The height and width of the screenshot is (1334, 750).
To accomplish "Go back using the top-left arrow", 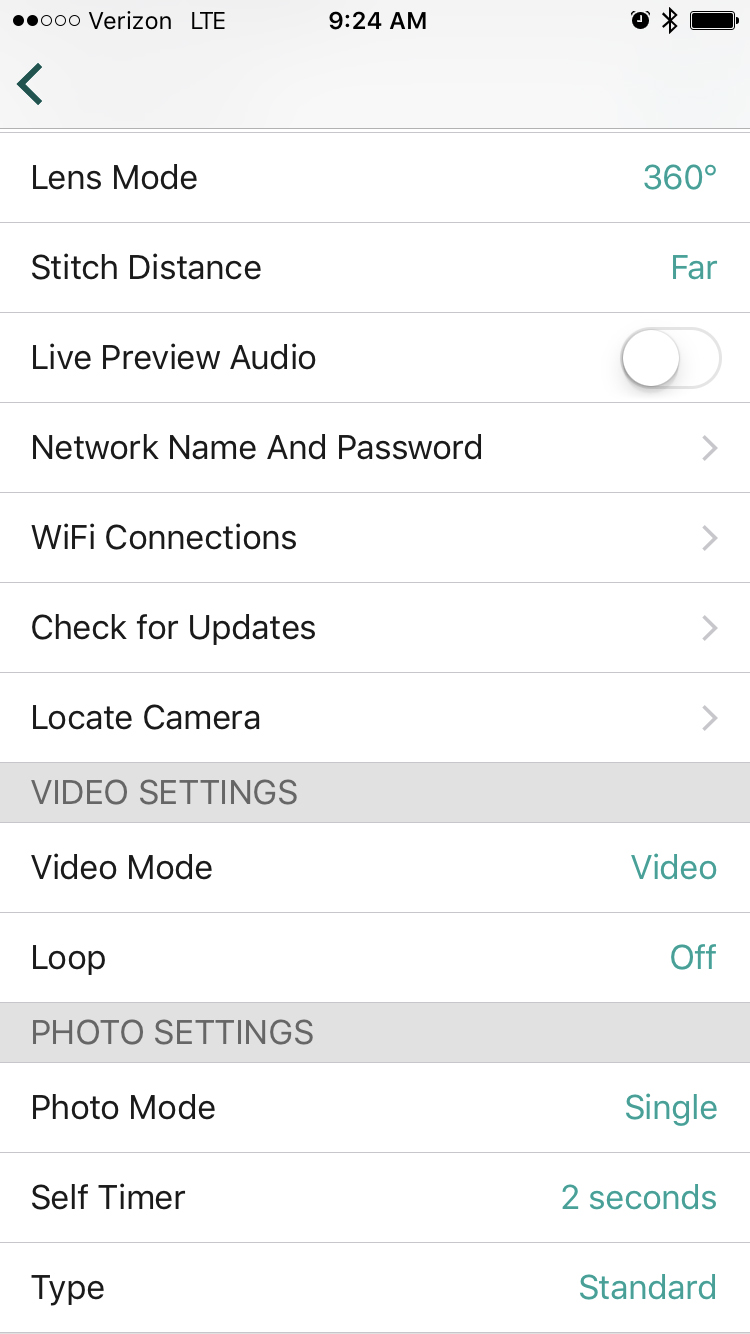I will tap(30, 84).
